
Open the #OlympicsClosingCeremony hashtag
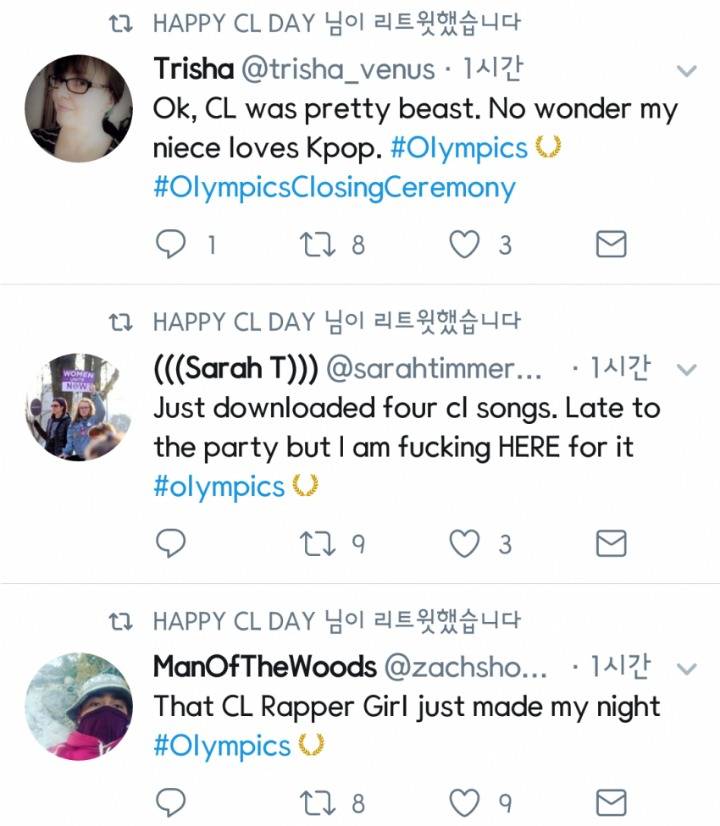click(334, 188)
